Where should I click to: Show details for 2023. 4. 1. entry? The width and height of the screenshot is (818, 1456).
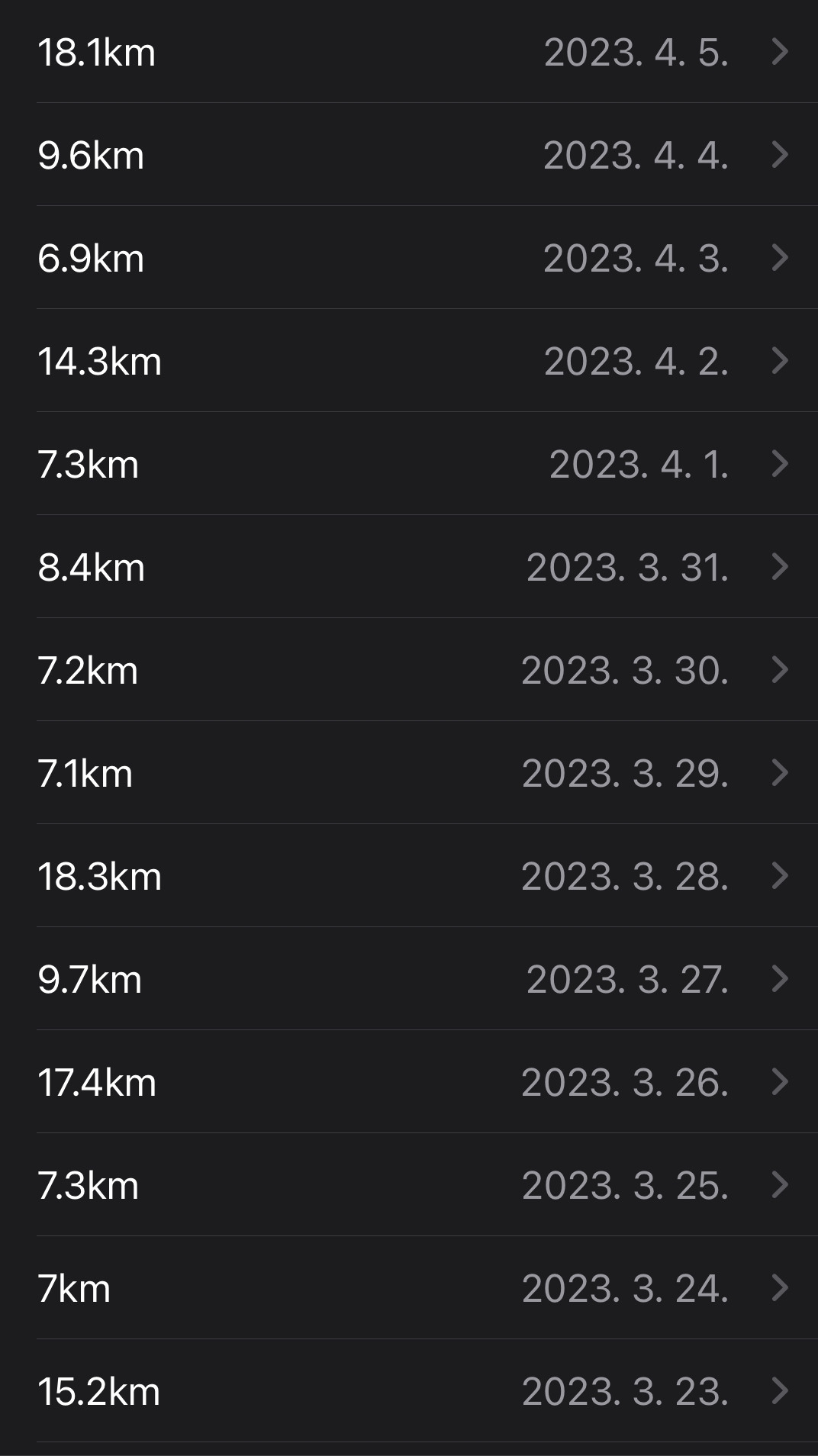point(409,464)
